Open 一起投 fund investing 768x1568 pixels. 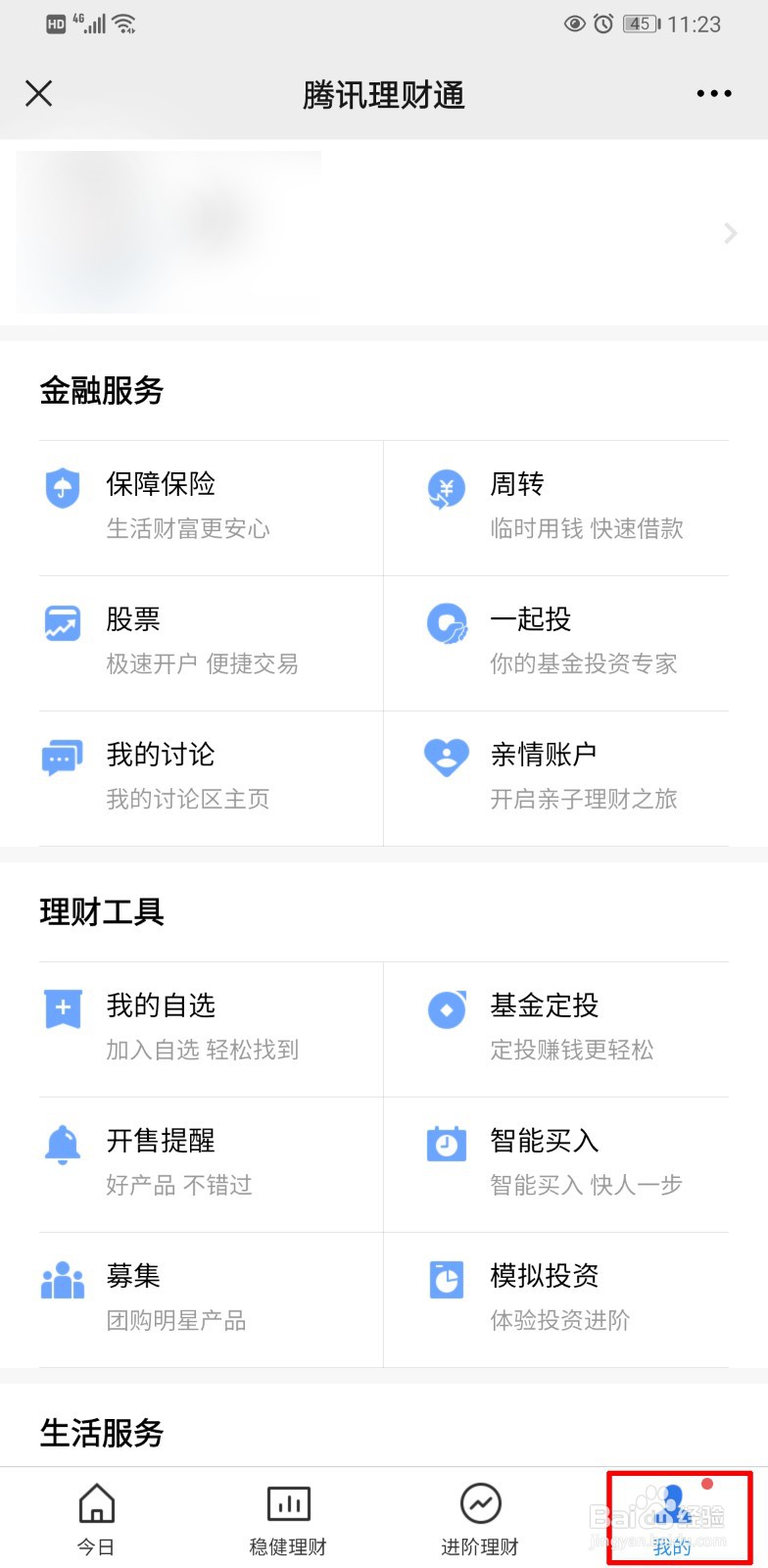(x=556, y=642)
